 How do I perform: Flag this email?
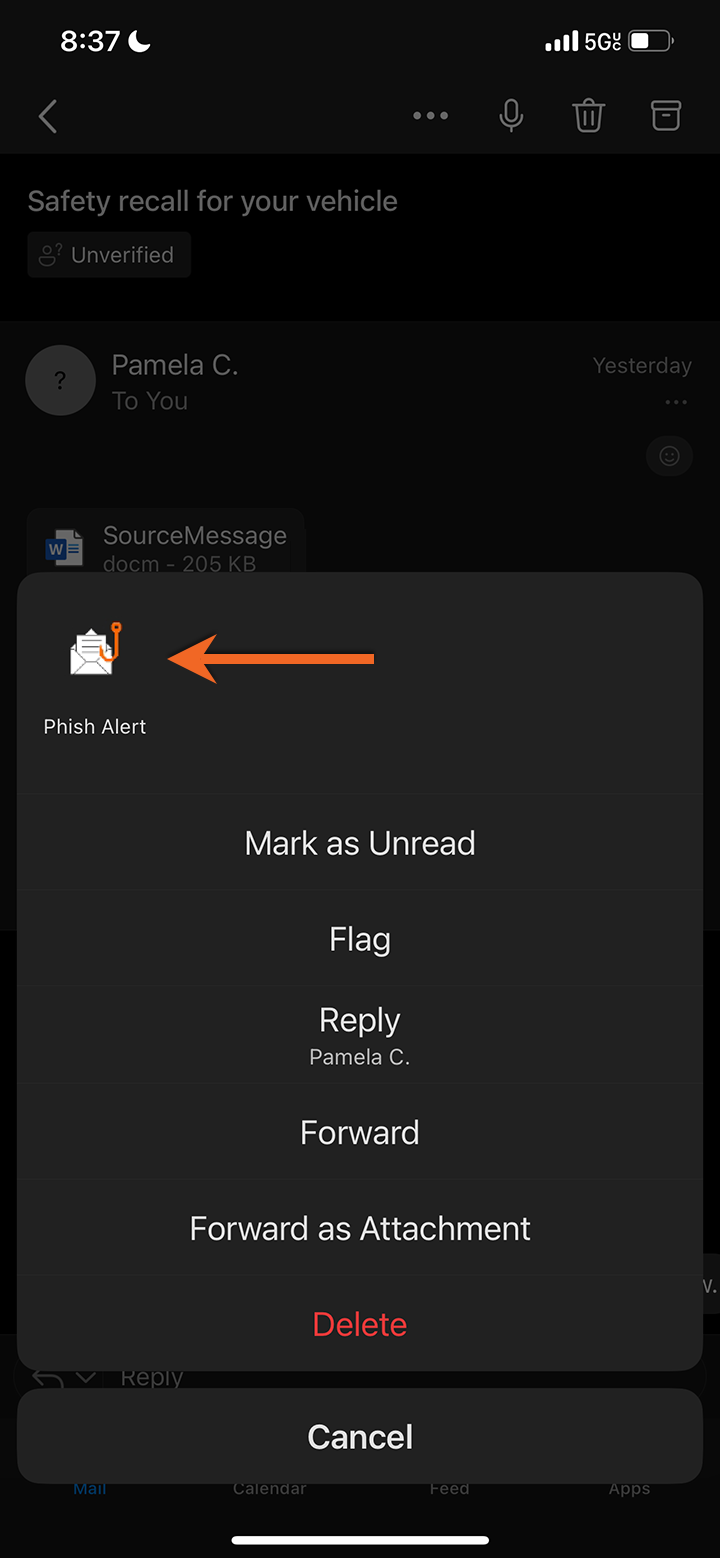[360, 939]
